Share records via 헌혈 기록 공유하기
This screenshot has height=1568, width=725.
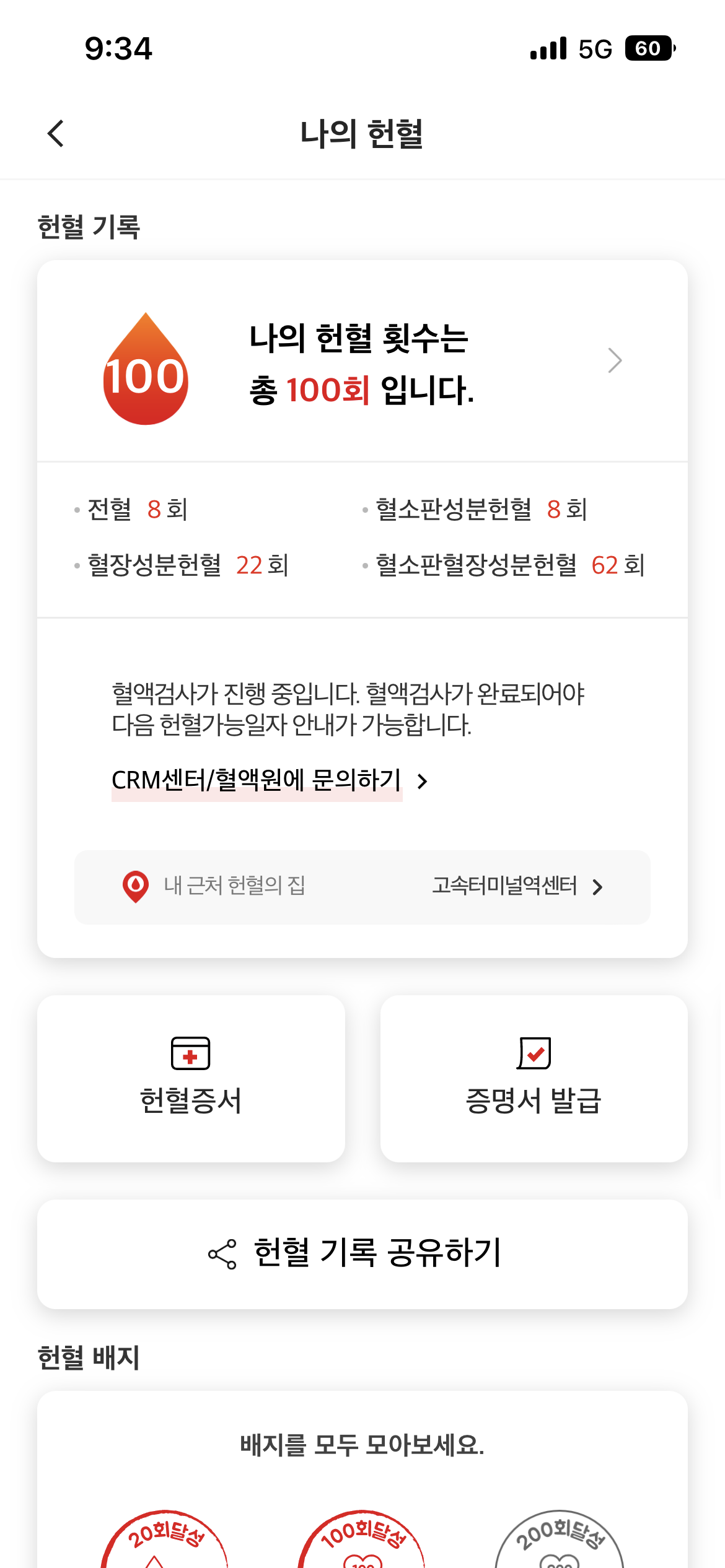click(x=362, y=1254)
